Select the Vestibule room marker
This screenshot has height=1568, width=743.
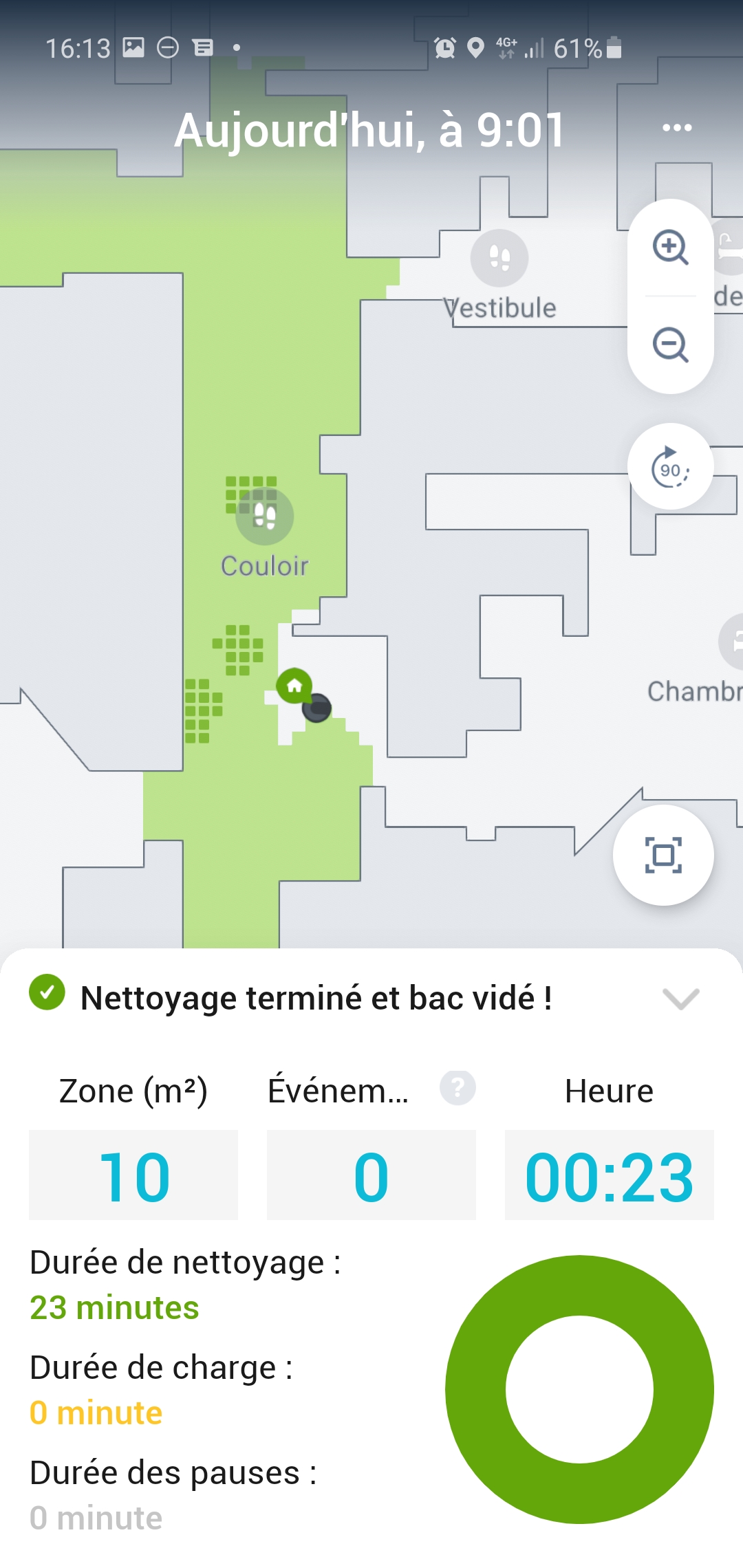pyautogui.click(x=499, y=258)
